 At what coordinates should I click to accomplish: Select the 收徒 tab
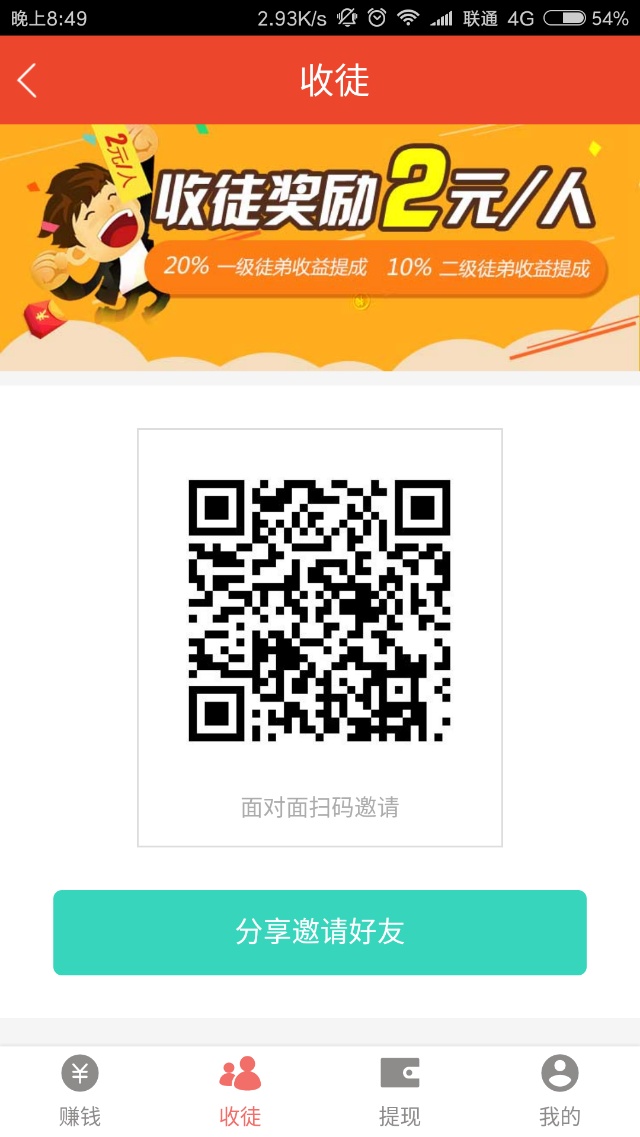click(x=240, y=1091)
